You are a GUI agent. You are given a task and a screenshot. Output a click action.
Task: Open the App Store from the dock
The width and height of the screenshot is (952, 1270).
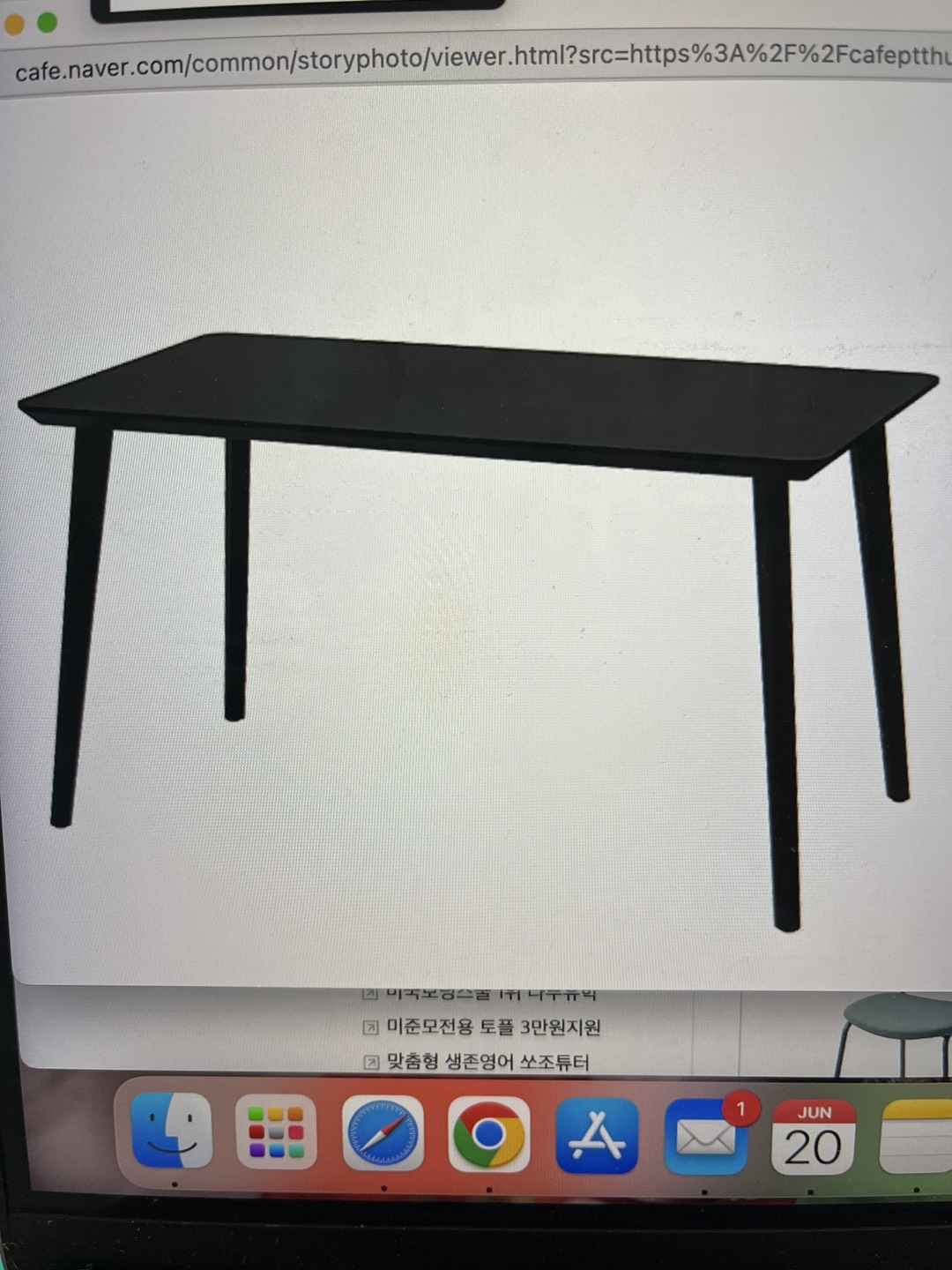(597, 1137)
